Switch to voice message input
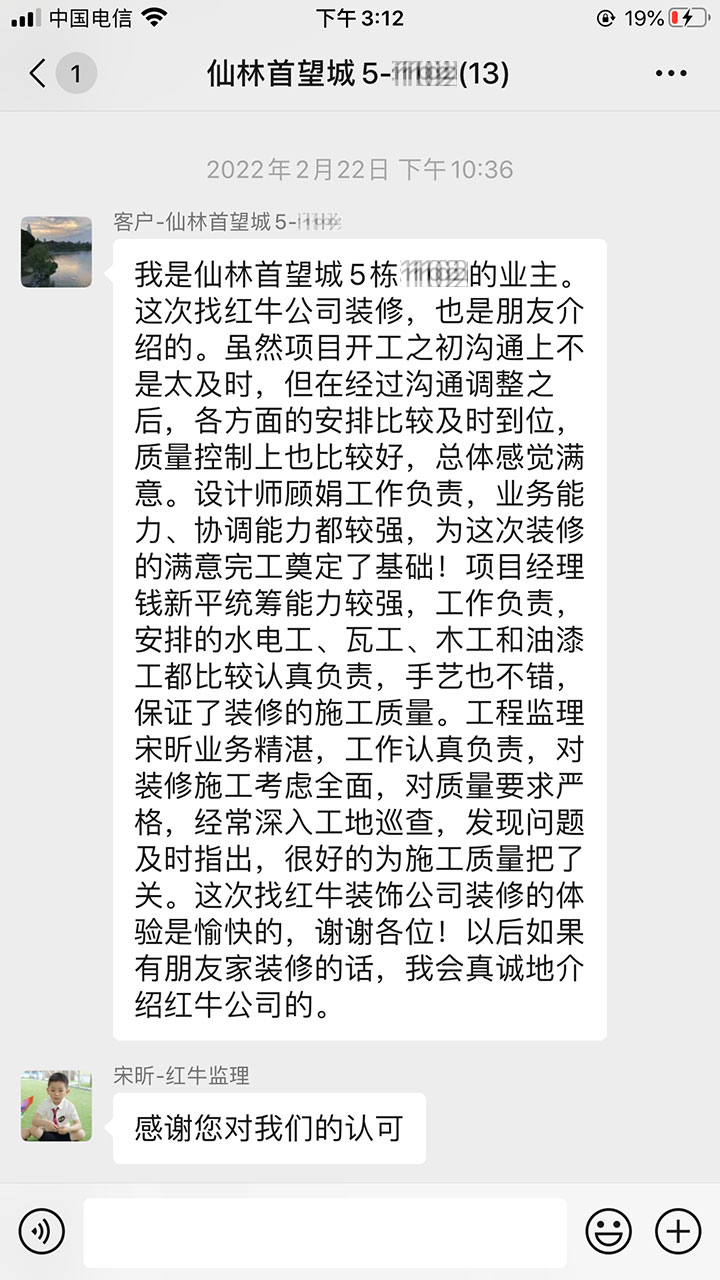 (x=41, y=1230)
